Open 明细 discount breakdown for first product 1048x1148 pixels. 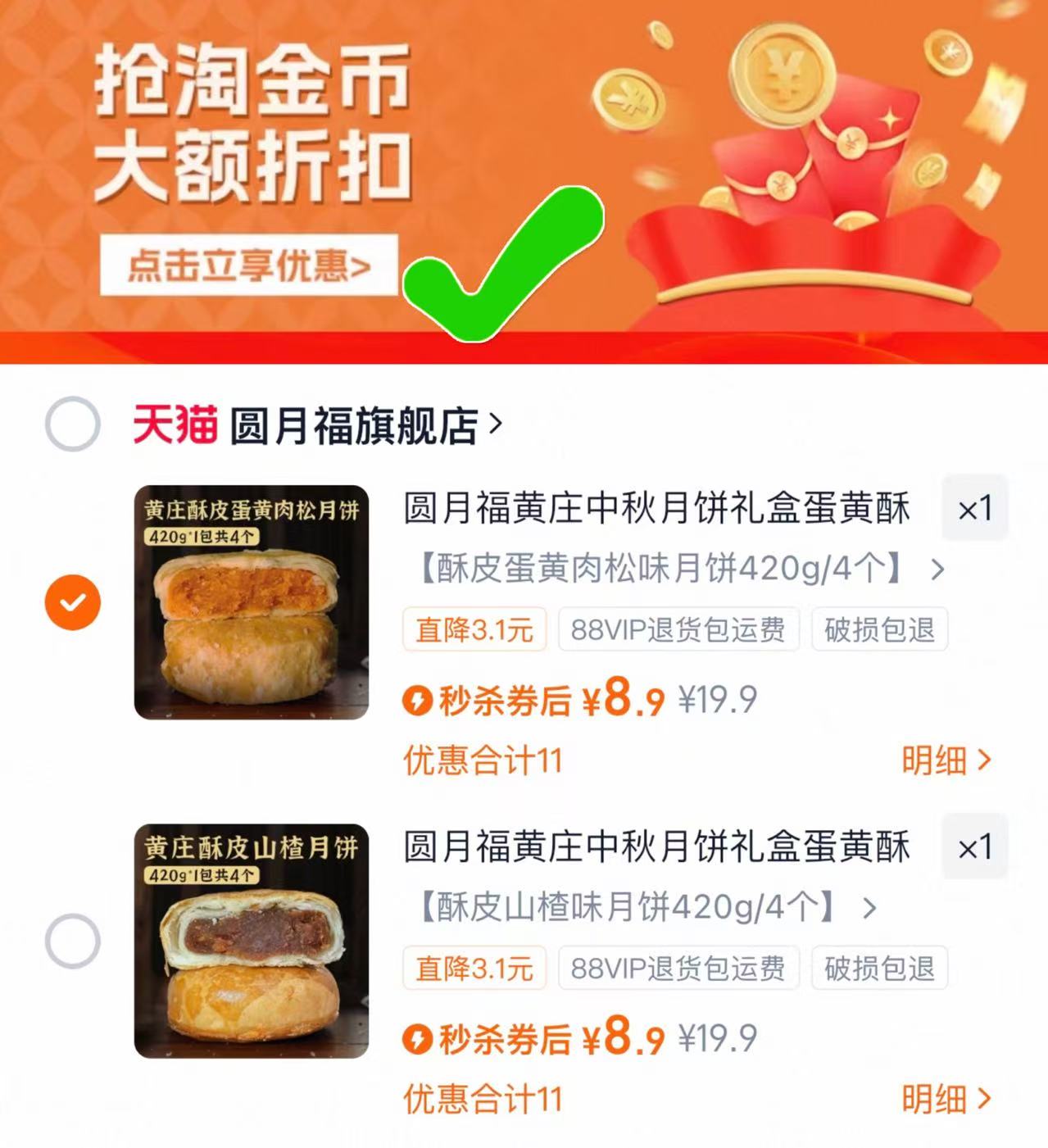[946, 760]
